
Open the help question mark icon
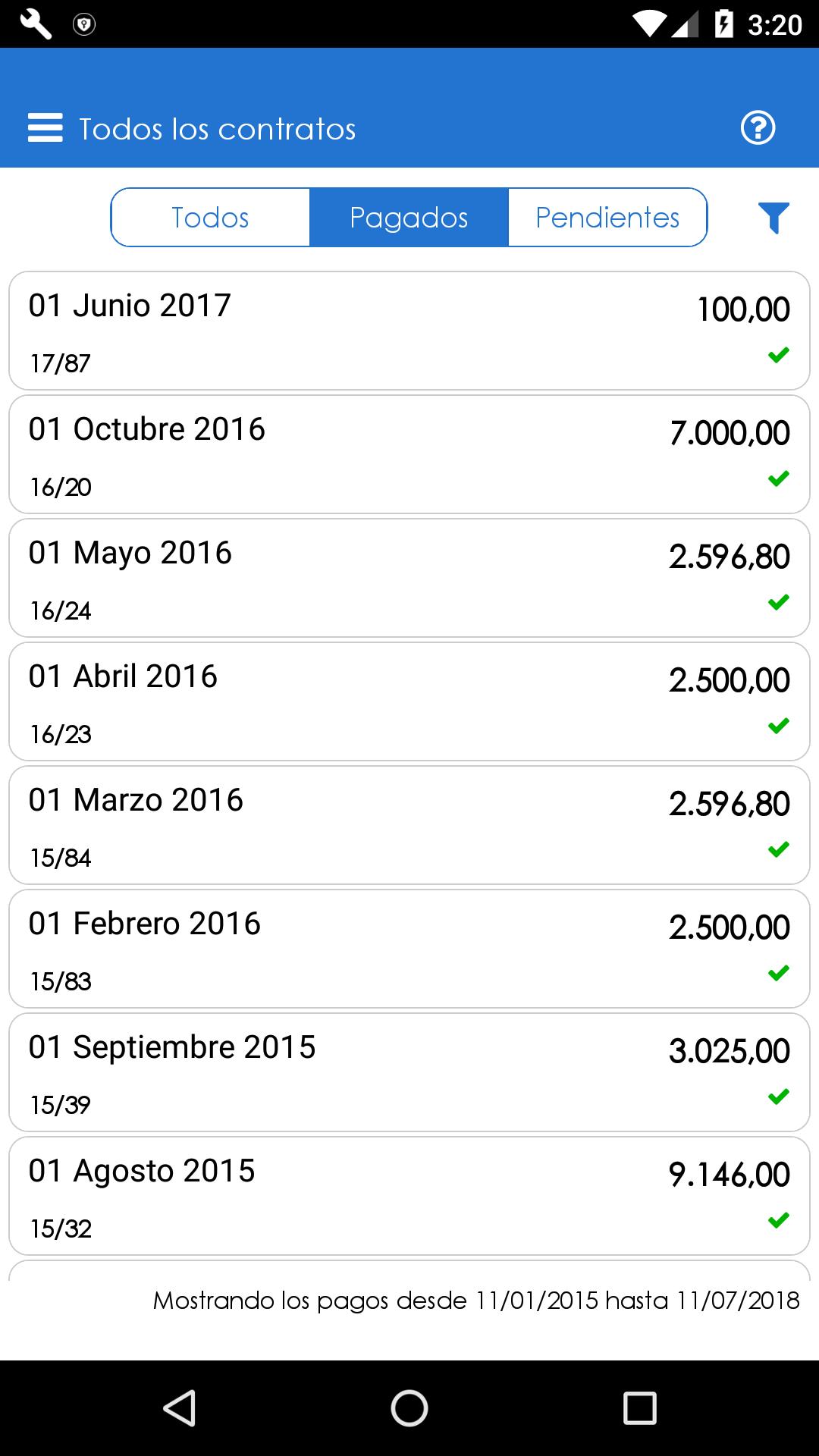758,128
